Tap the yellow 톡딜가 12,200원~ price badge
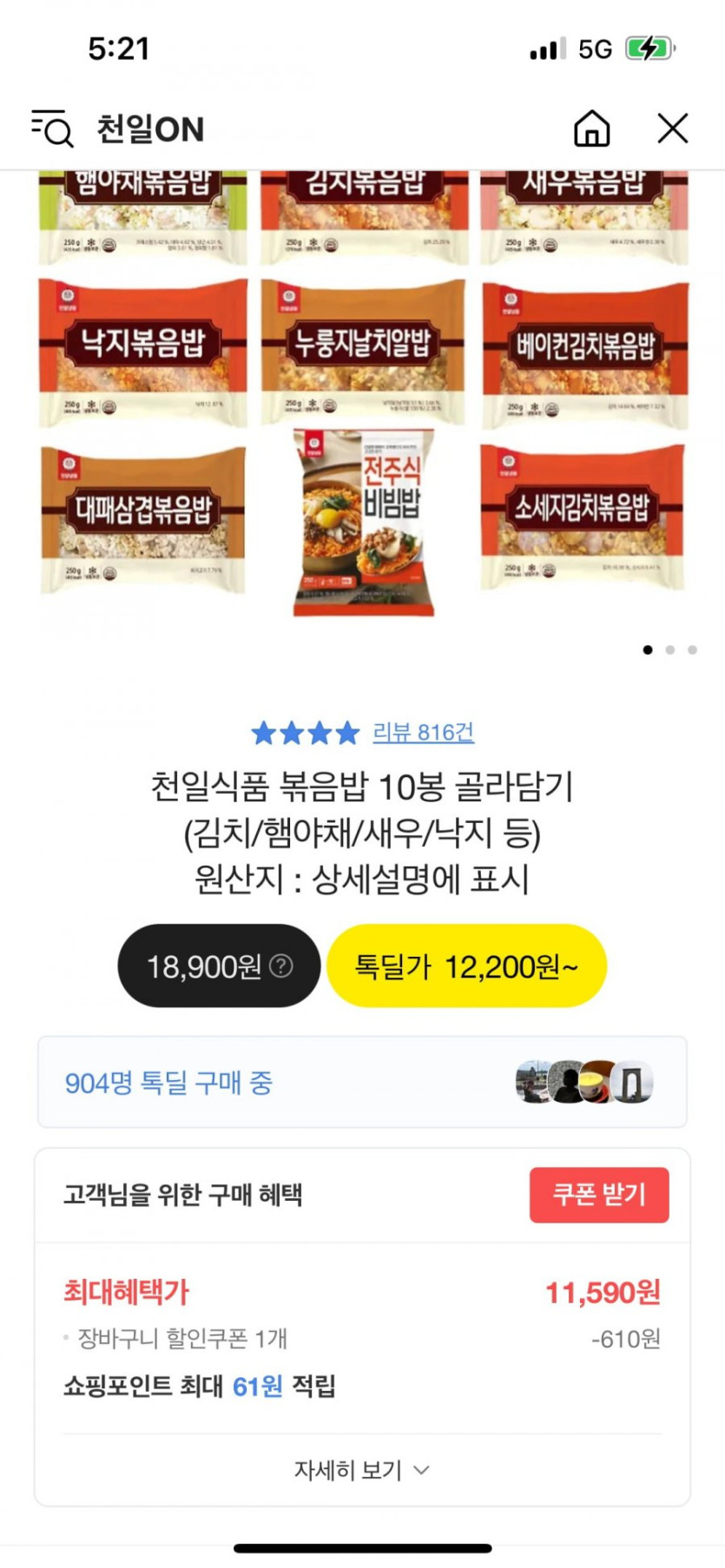This screenshot has height=1568, width=725. point(466,965)
